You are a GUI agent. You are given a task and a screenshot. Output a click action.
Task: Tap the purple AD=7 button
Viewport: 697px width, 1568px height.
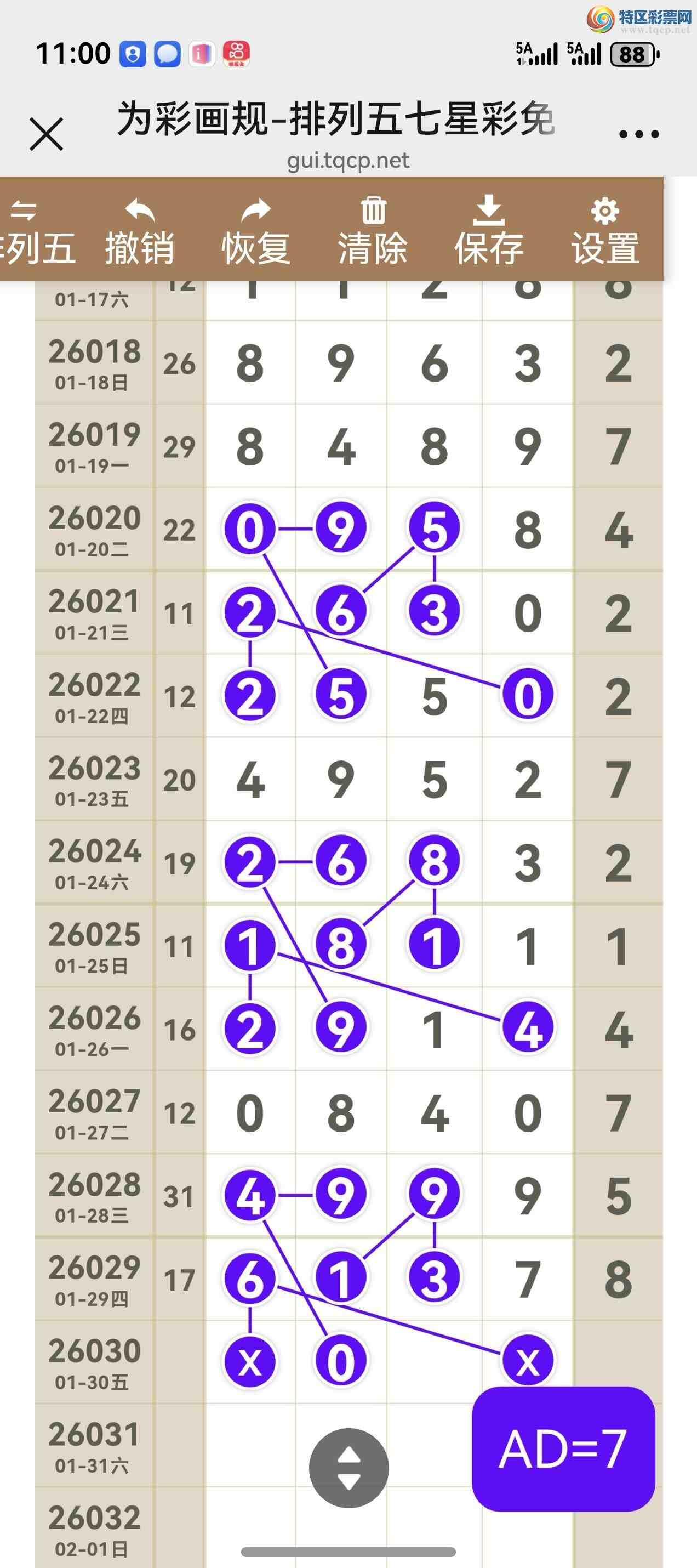[x=563, y=1448]
